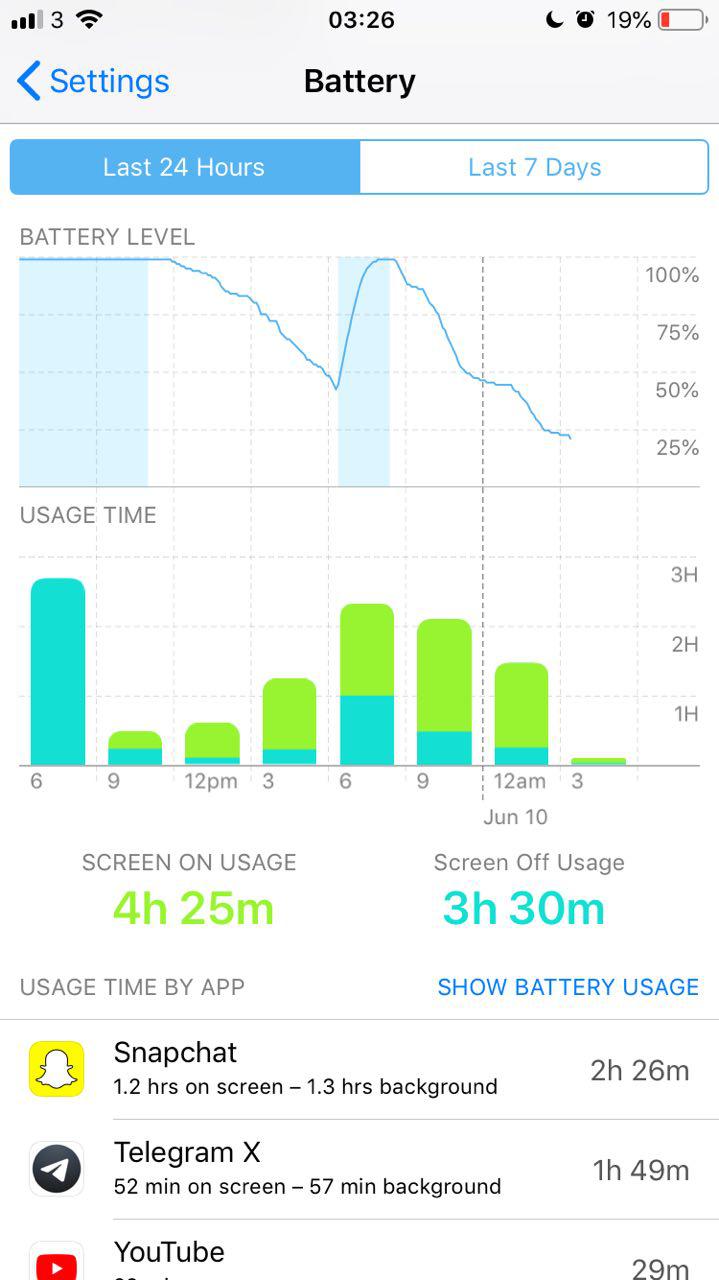The width and height of the screenshot is (719, 1280).
Task: Go back to Settings
Action: click(93, 81)
